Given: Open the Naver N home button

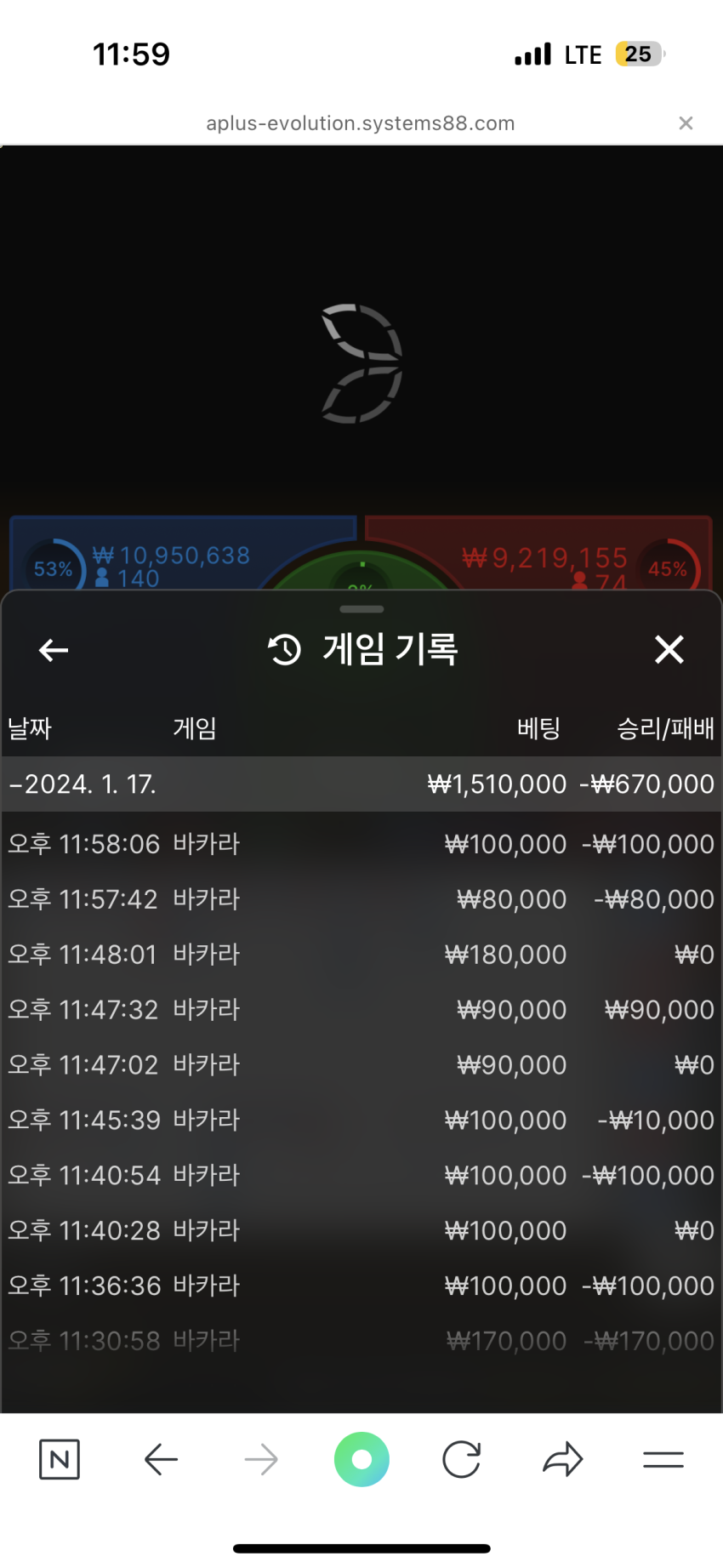Looking at the screenshot, I should coord(60,1460).
